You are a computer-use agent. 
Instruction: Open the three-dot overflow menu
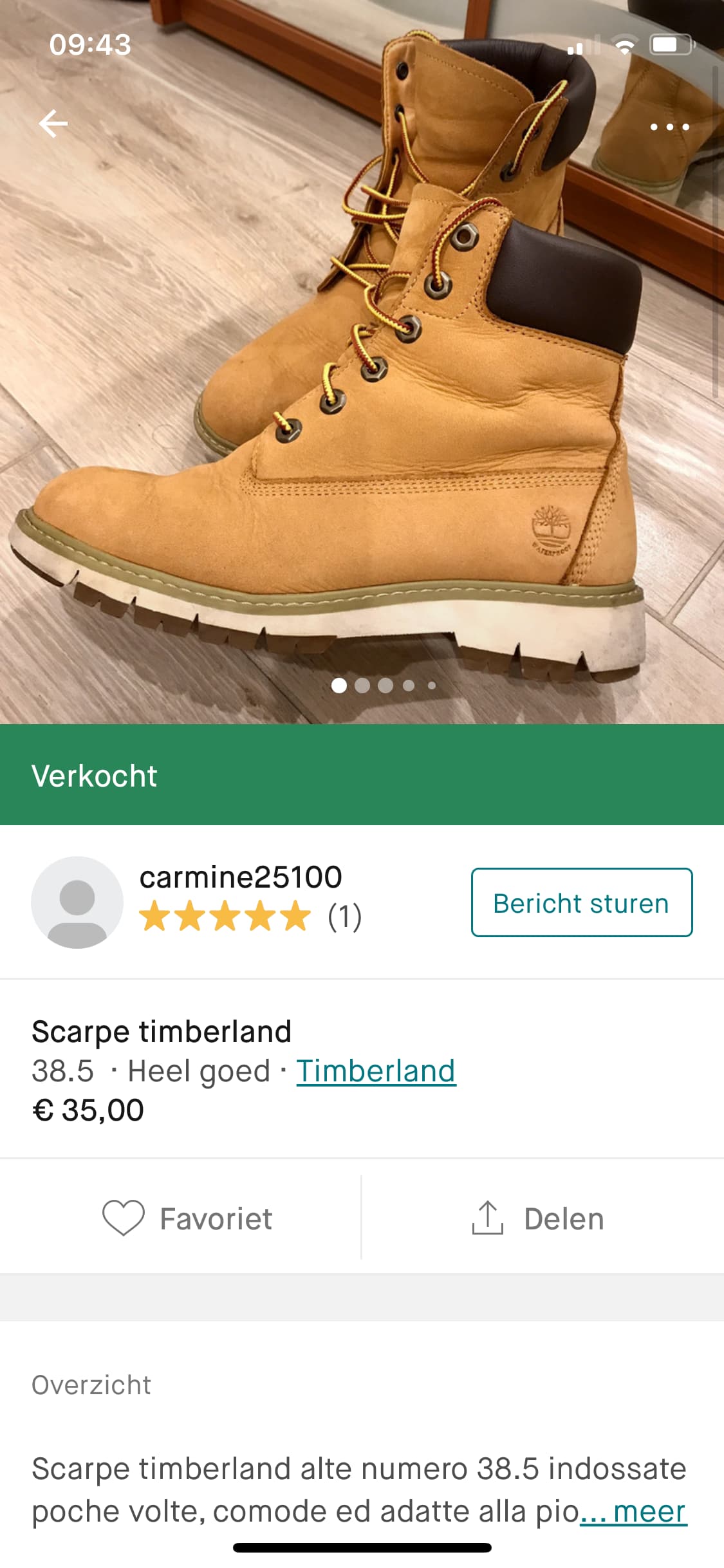(669, 127)
